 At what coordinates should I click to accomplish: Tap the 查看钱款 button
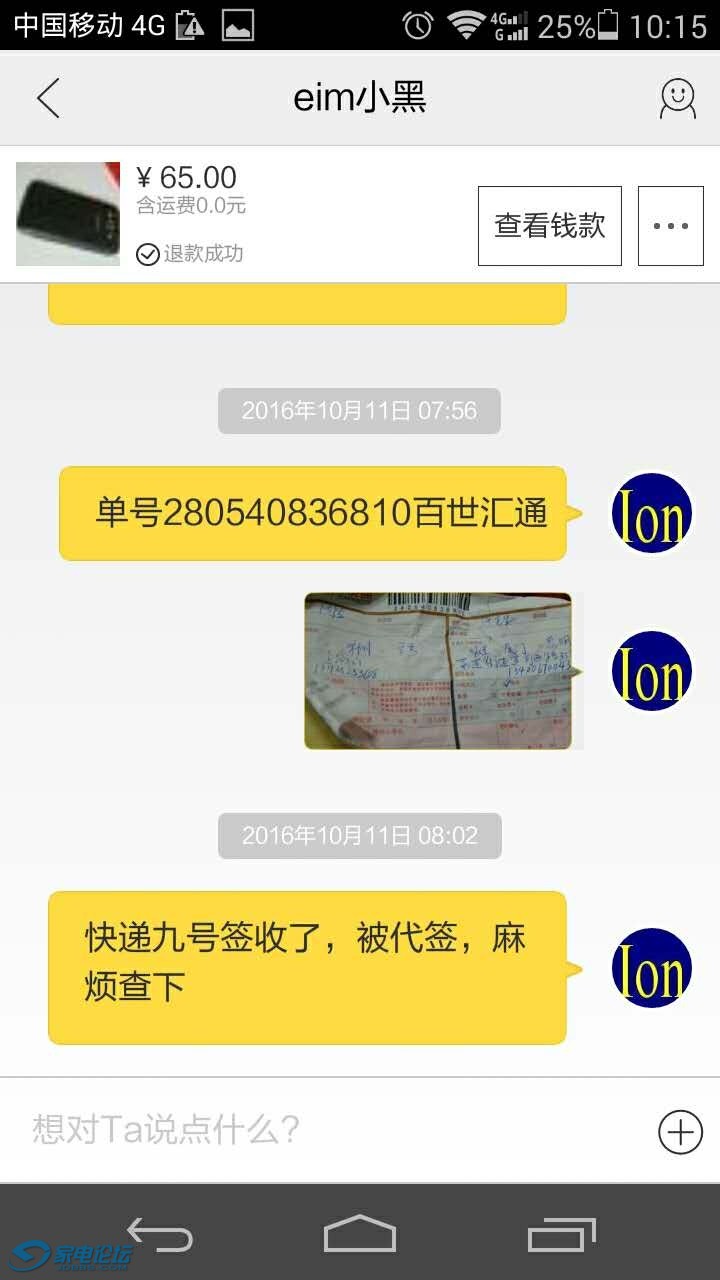[x=549, y=226]
